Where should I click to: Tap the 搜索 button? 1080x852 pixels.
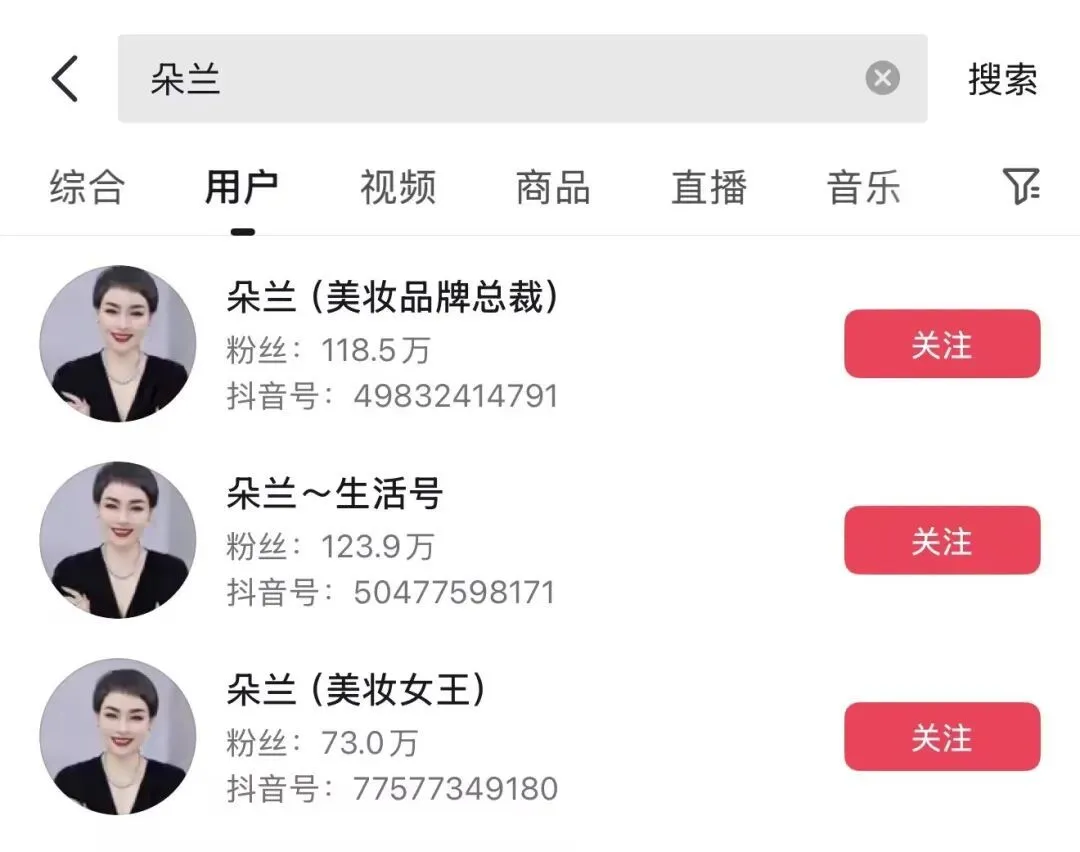pos(1002,80)
